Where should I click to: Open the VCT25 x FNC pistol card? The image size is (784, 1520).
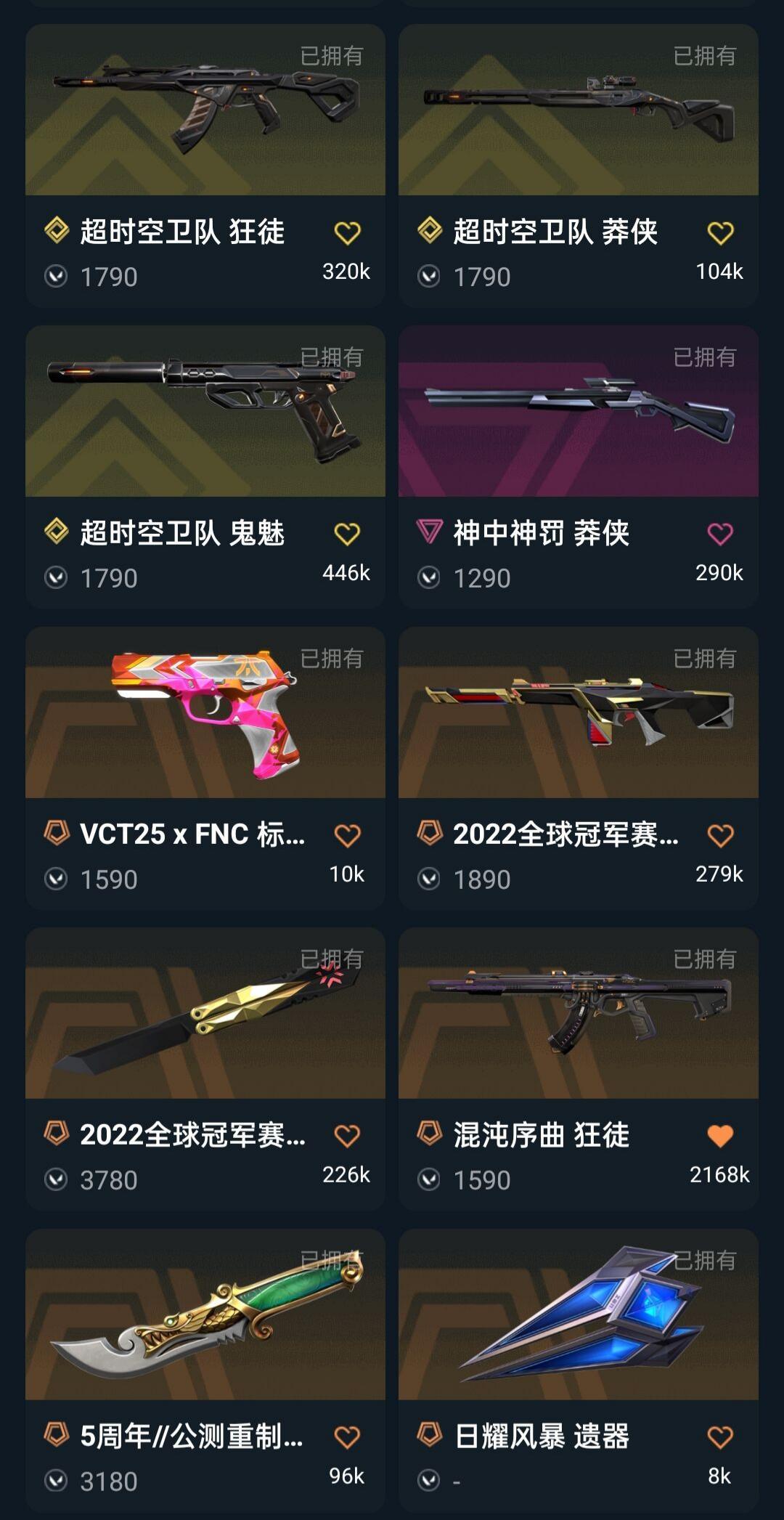[x=205, y=713]
